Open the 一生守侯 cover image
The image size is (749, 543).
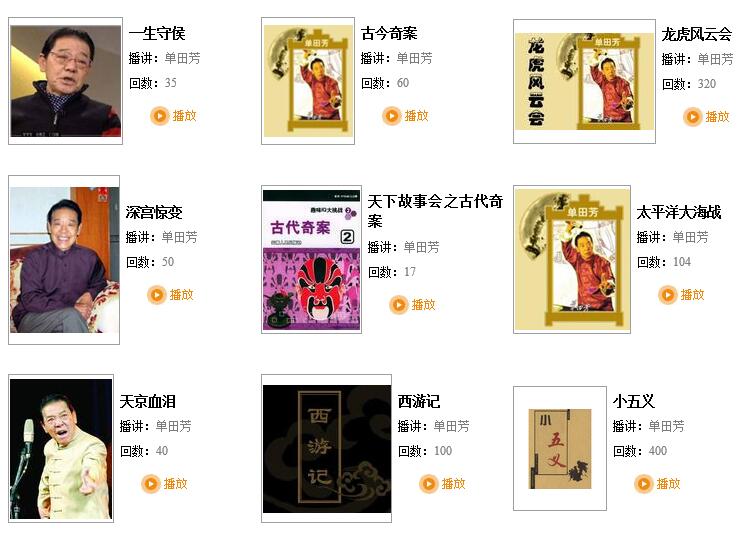coord(64,81)
